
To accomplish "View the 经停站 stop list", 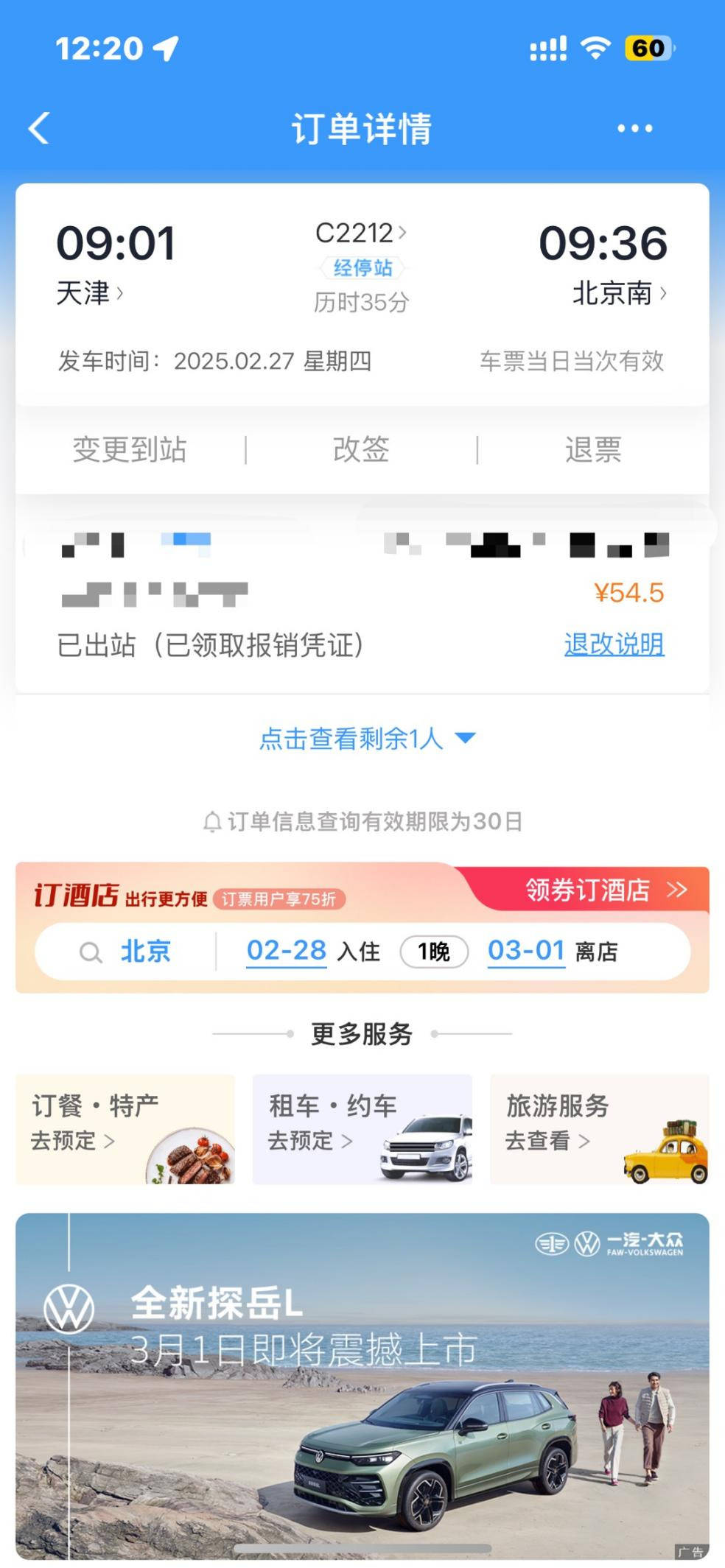I will coord(362,267).
